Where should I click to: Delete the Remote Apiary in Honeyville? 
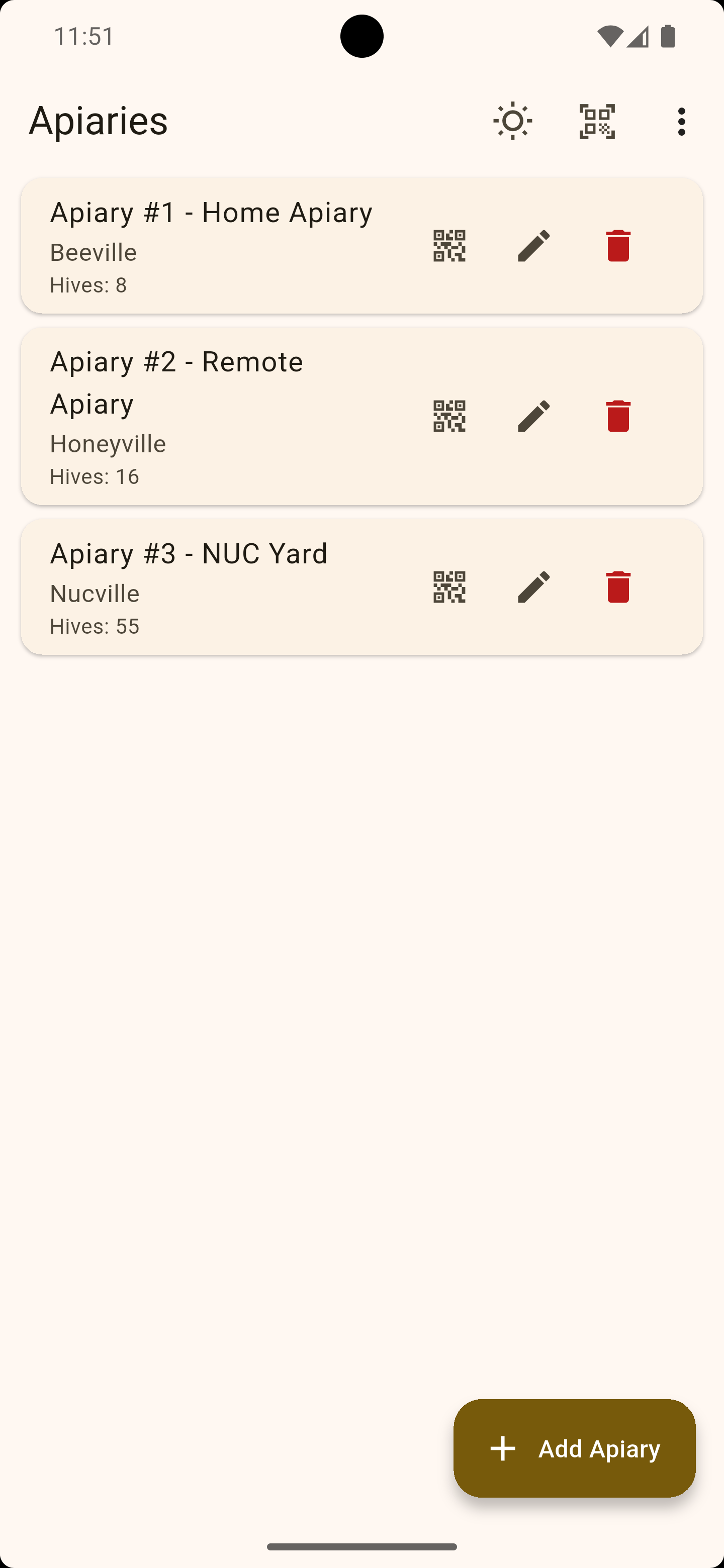click(618, 416)
